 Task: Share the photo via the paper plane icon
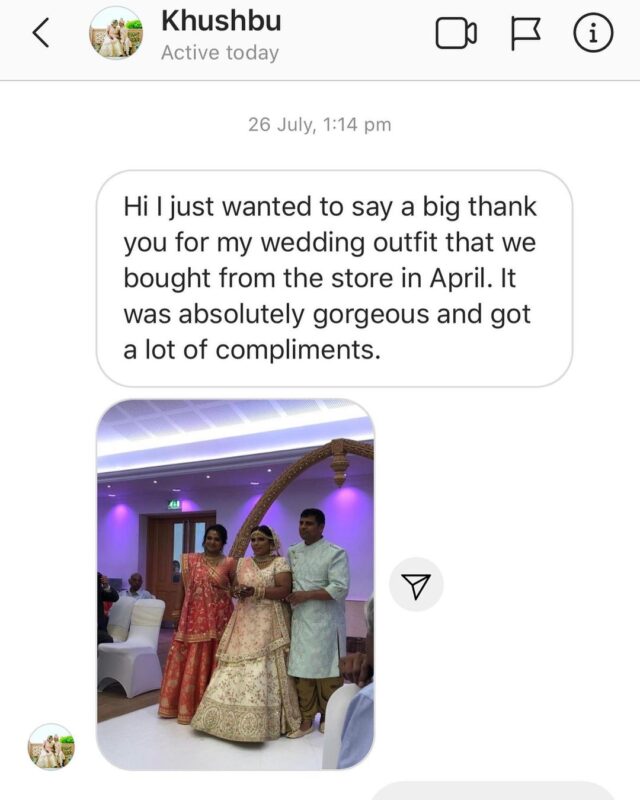(416, 585)
